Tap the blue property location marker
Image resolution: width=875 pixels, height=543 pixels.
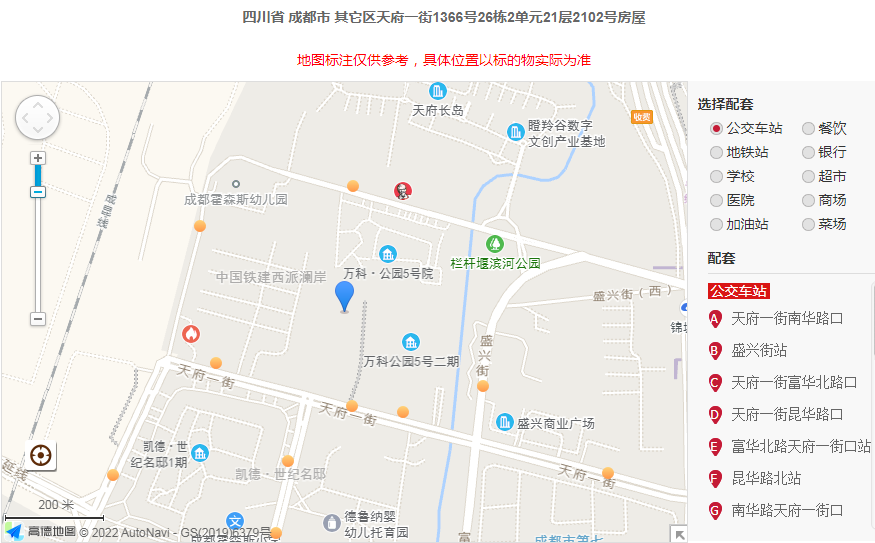tap(344, 296)
